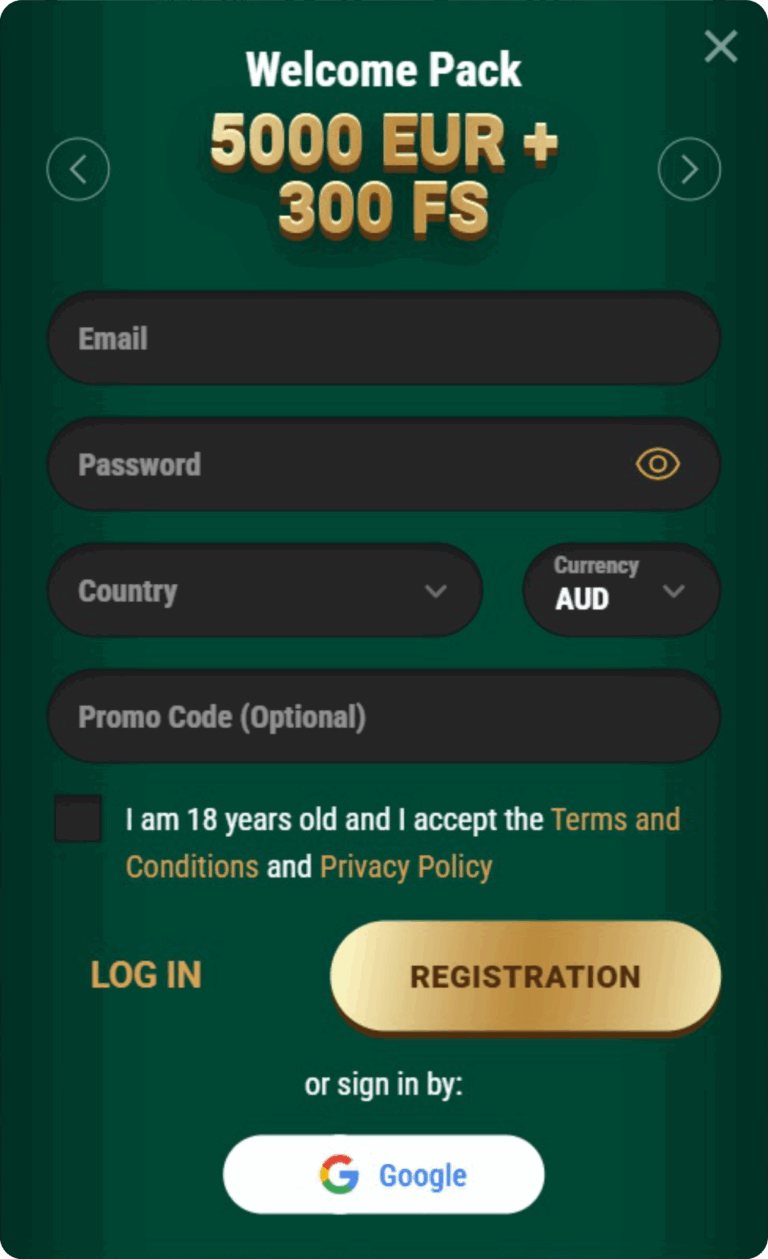Expand the Country selector chevron

(436, 593)
